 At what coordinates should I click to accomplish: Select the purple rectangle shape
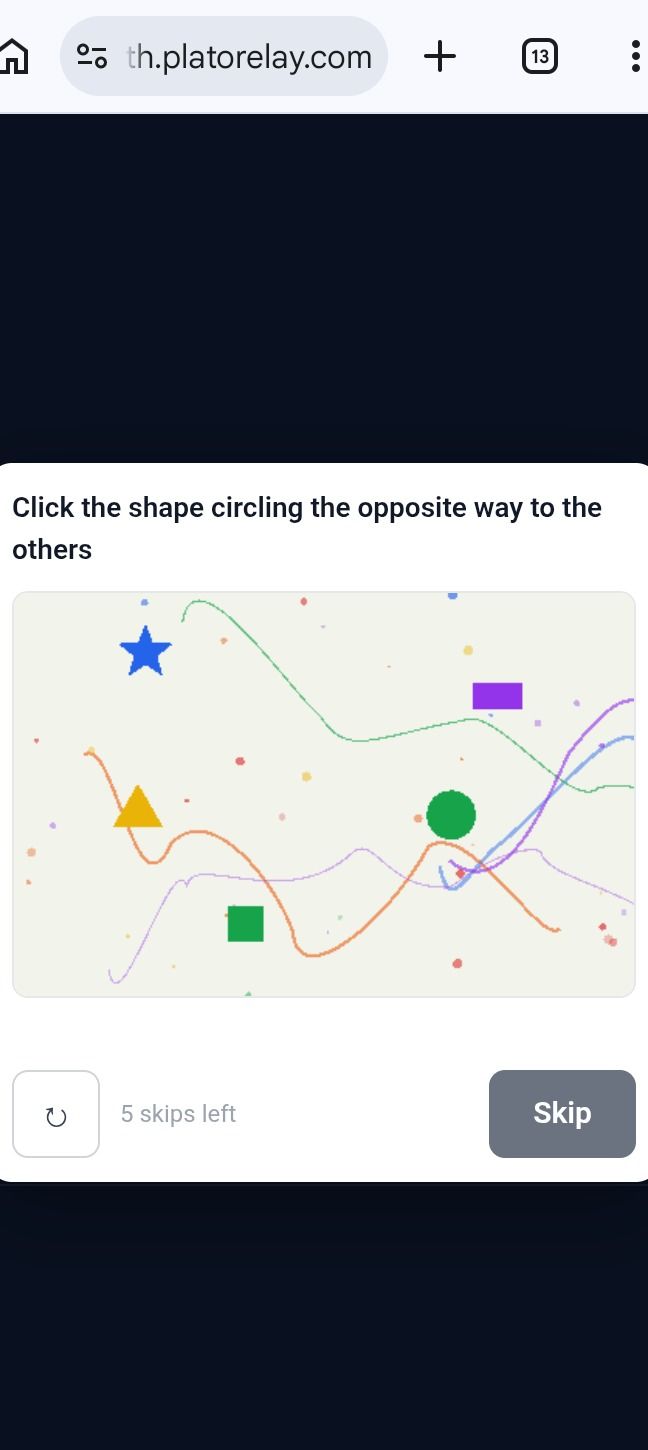click(x=497, y=696)
